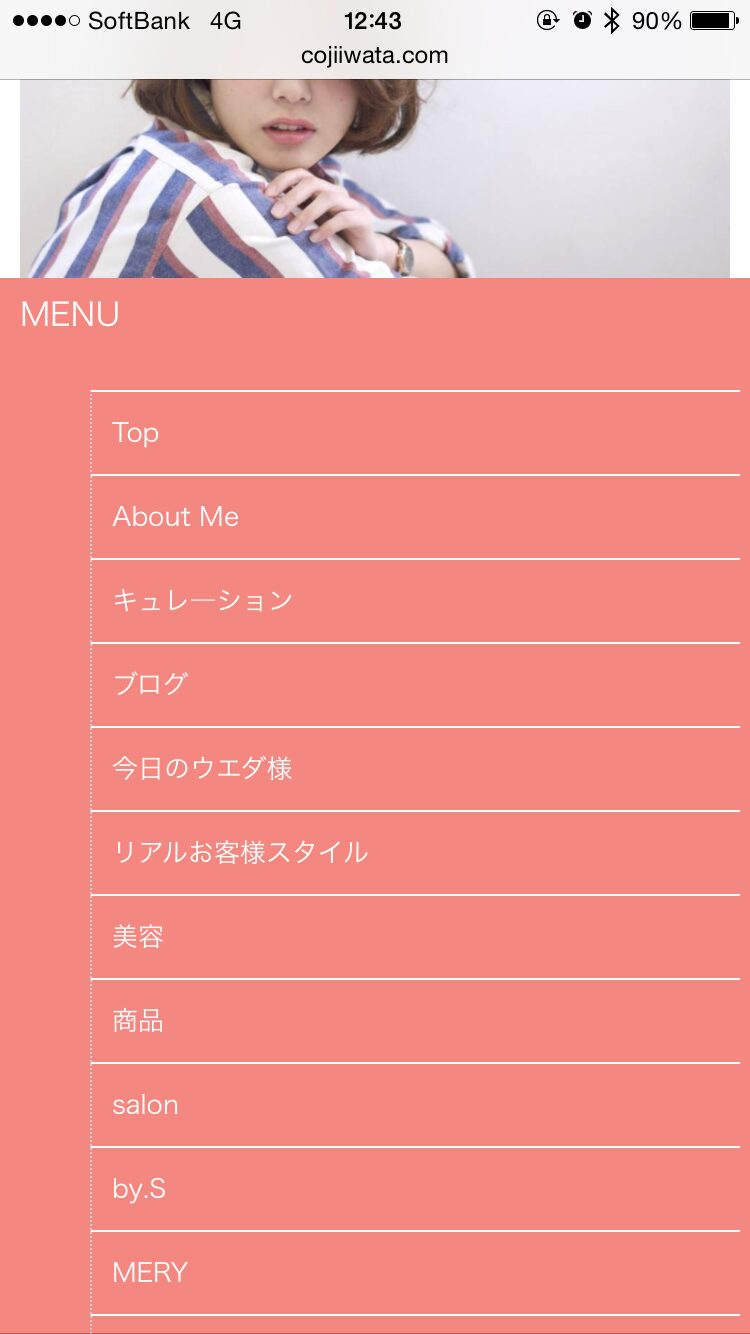
Task: Open 今日のウエダ様 section
Action: 415,769
